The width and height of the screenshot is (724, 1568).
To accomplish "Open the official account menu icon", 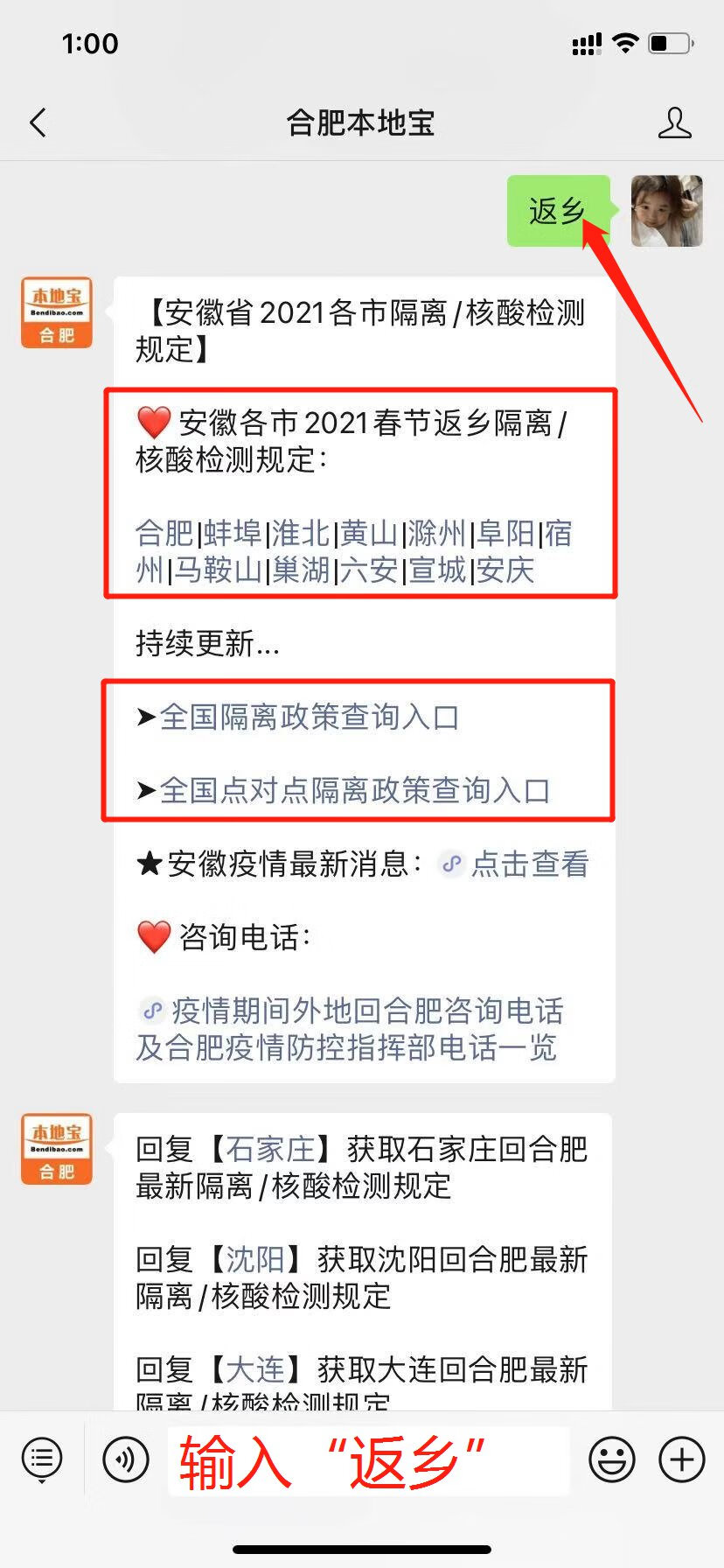I will click(x=42, y=1459).
